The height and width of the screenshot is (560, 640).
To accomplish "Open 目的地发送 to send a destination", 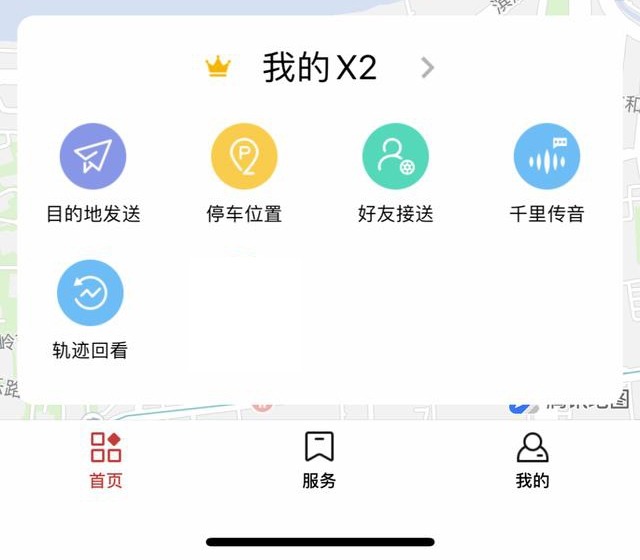I will 93,158.
